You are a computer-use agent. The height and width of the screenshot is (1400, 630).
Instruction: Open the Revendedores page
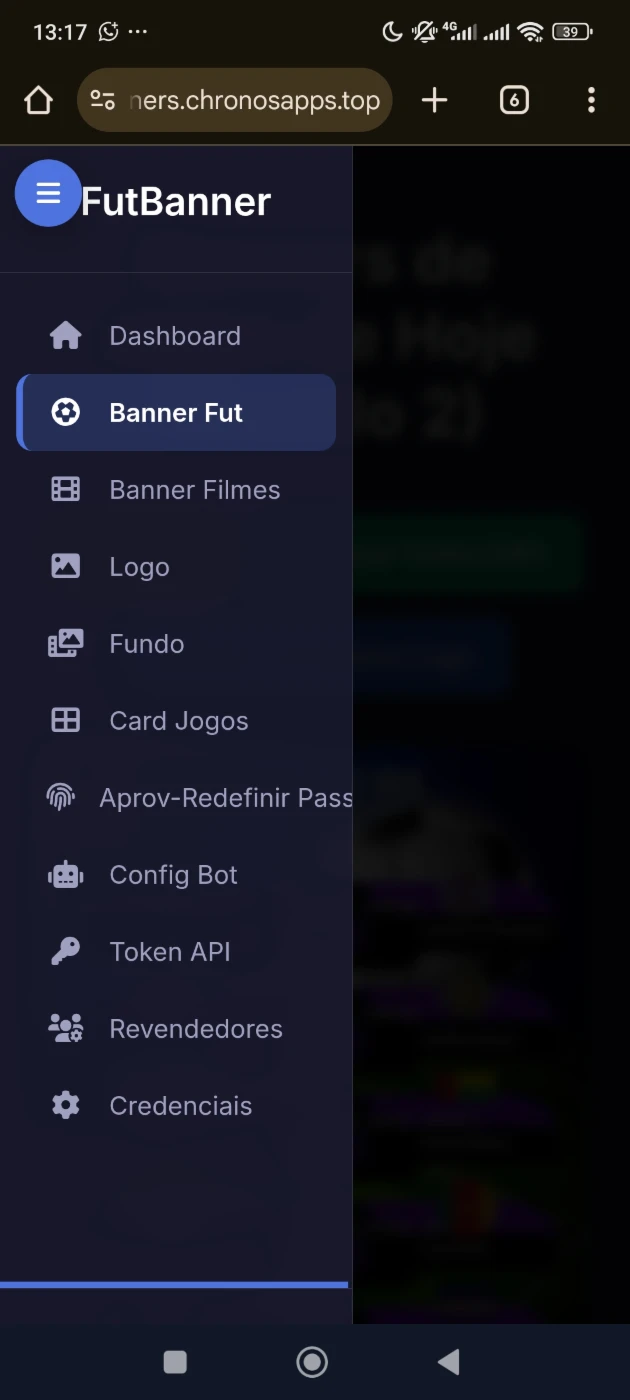(x=195, y=1029)
